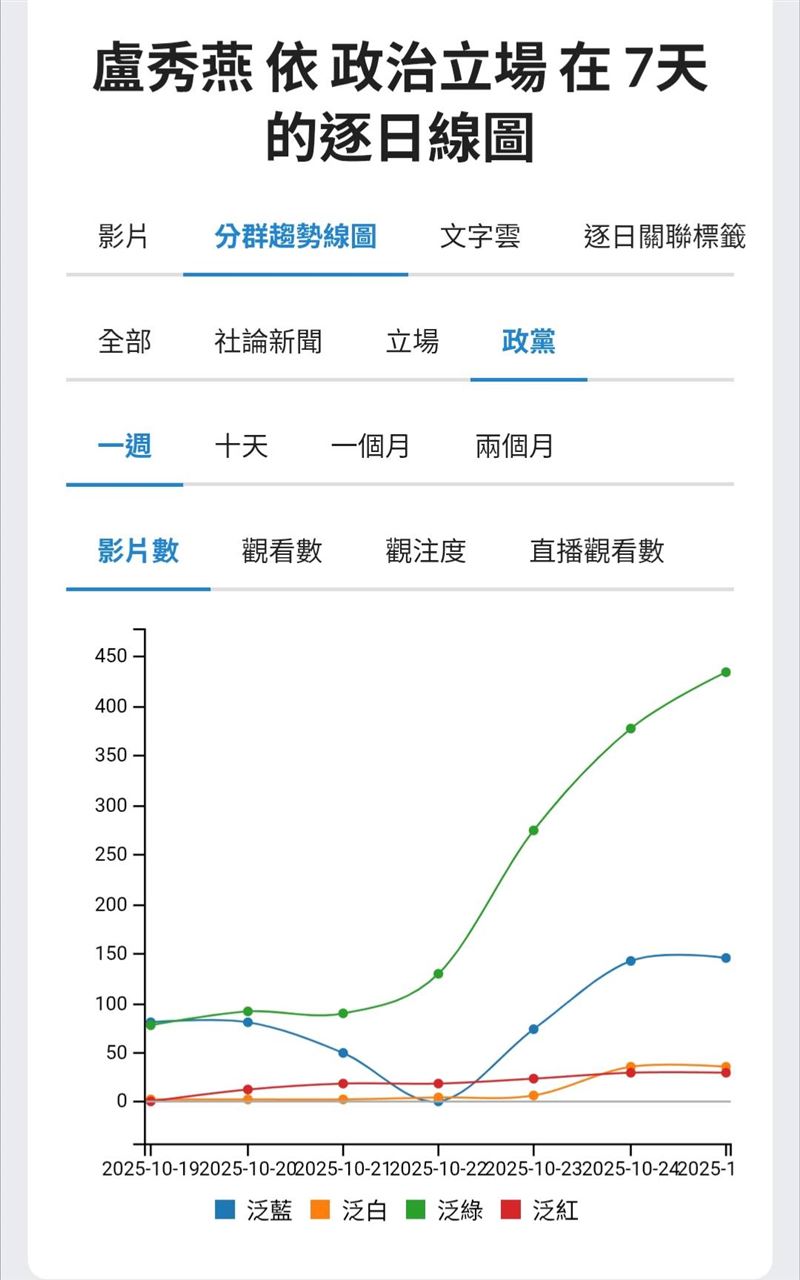Switch the range to 兩個月
800x1280 pixels.
coord(514,446)
